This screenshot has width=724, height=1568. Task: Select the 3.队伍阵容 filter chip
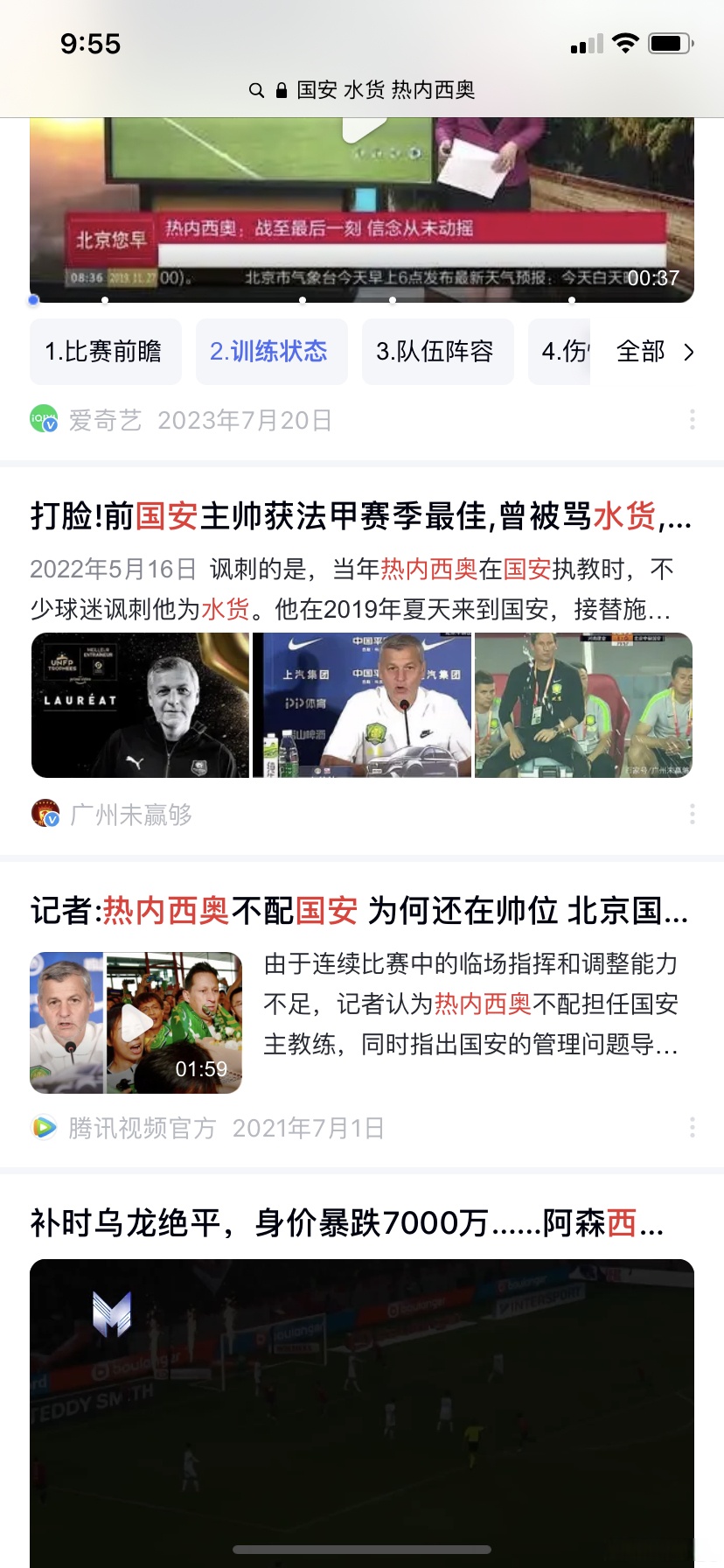click(438, 351)
